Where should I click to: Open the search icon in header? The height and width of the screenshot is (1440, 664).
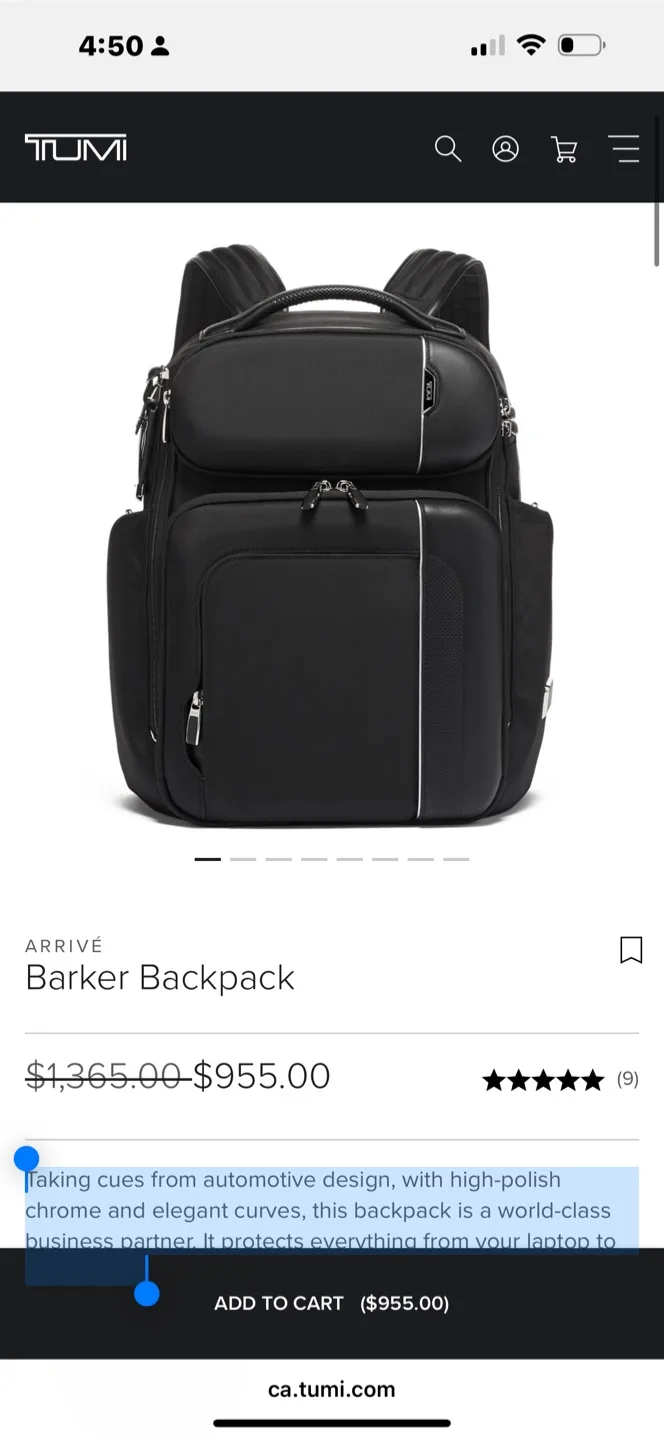tap(448, 149)
